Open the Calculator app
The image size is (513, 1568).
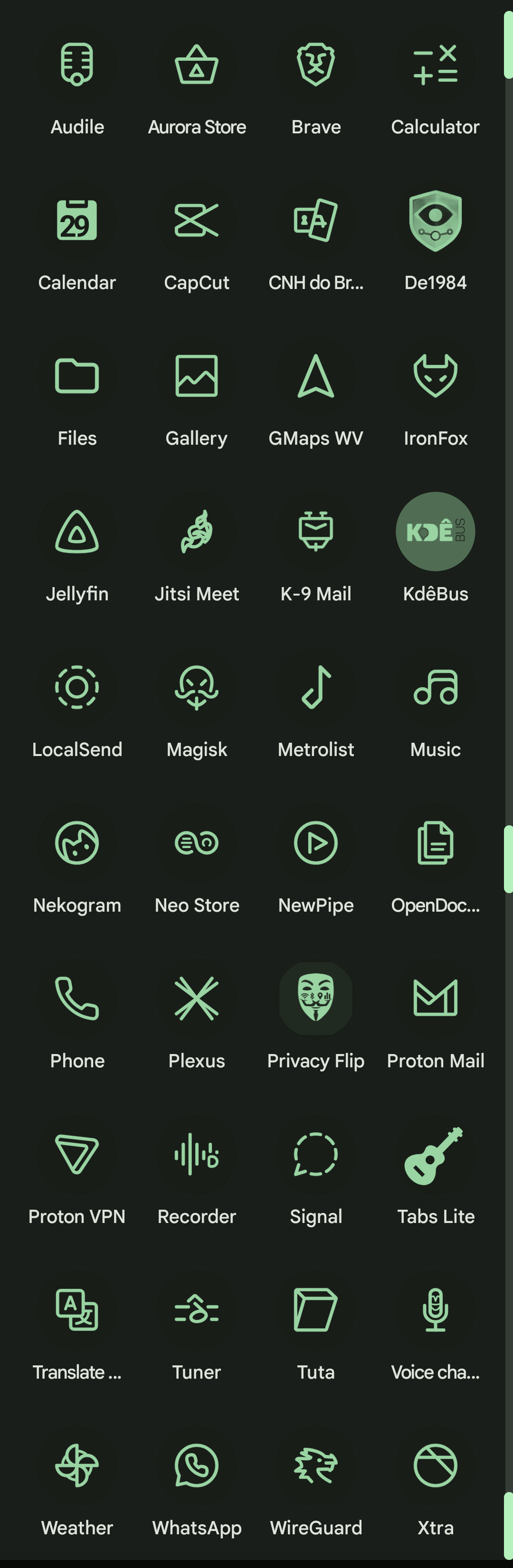point(435,65)
